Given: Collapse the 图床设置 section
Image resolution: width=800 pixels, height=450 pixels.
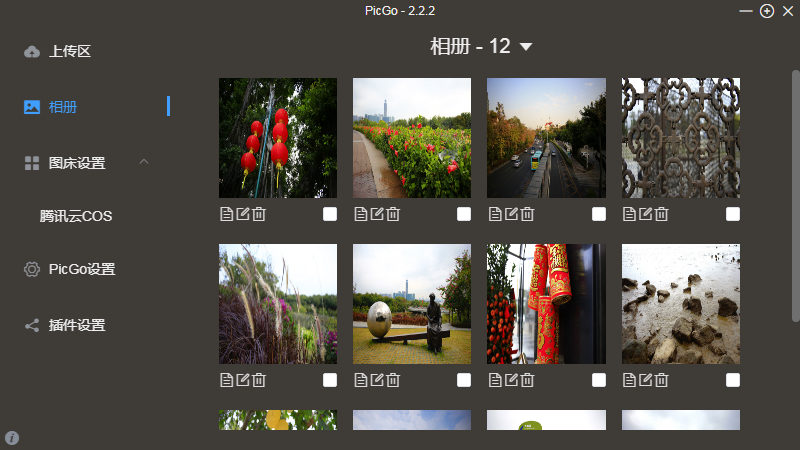Looking at the screenshot, I should point(144,162).
